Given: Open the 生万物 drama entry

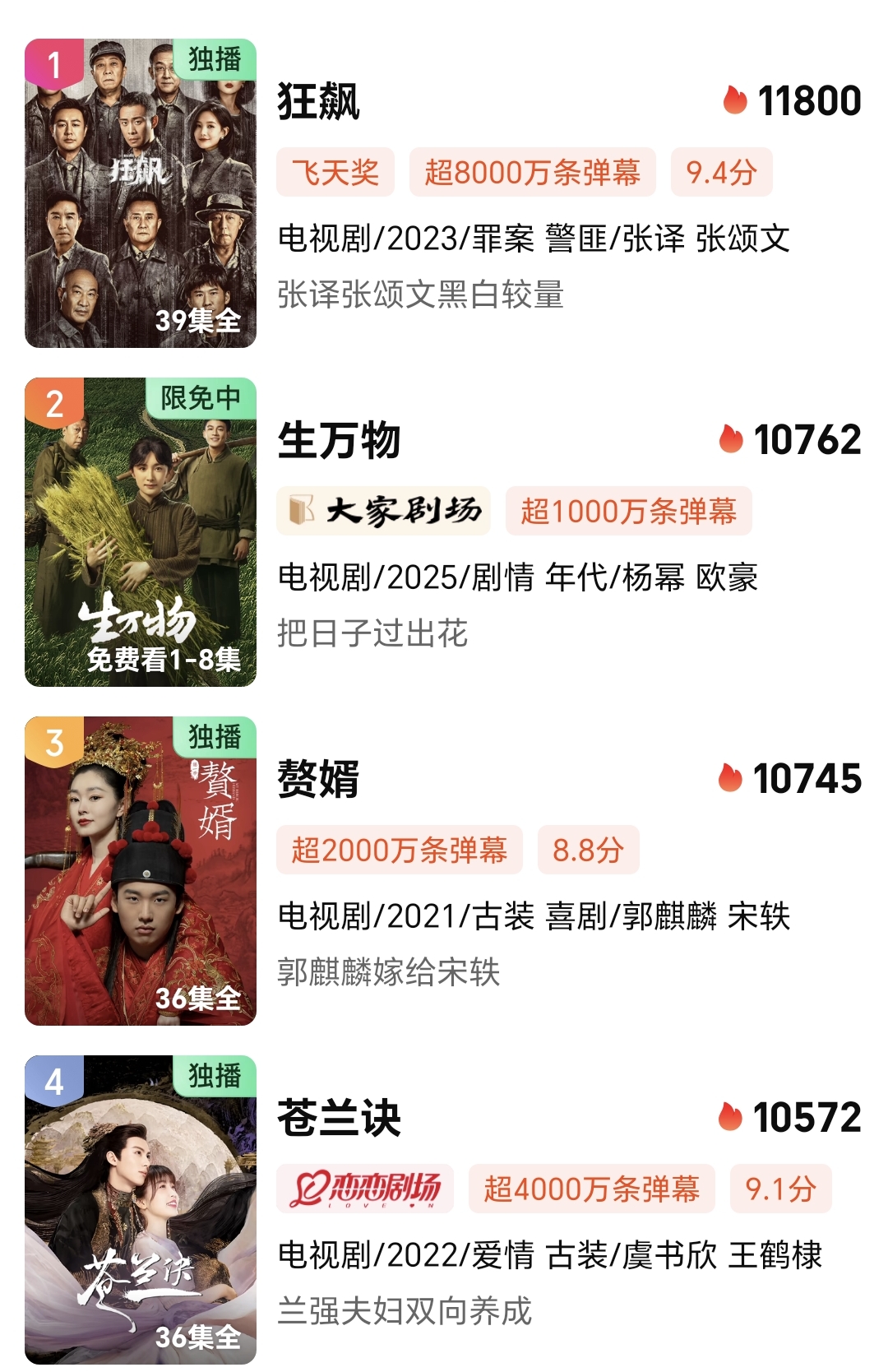Looking at the screenshot, I should tap(339, 441).
